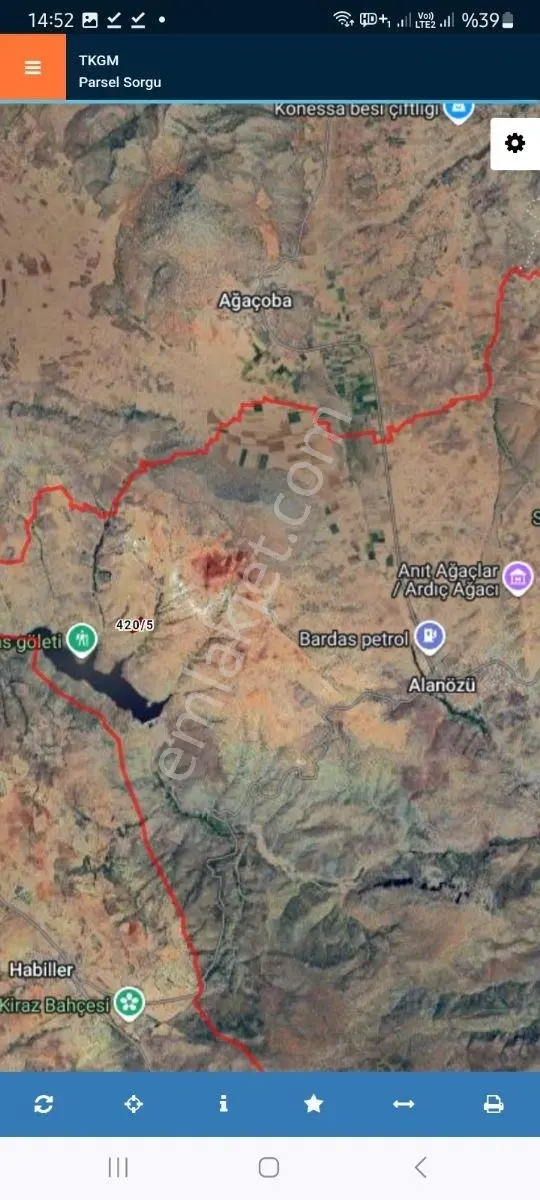Open the orange hamburger menu

(33, 68)
